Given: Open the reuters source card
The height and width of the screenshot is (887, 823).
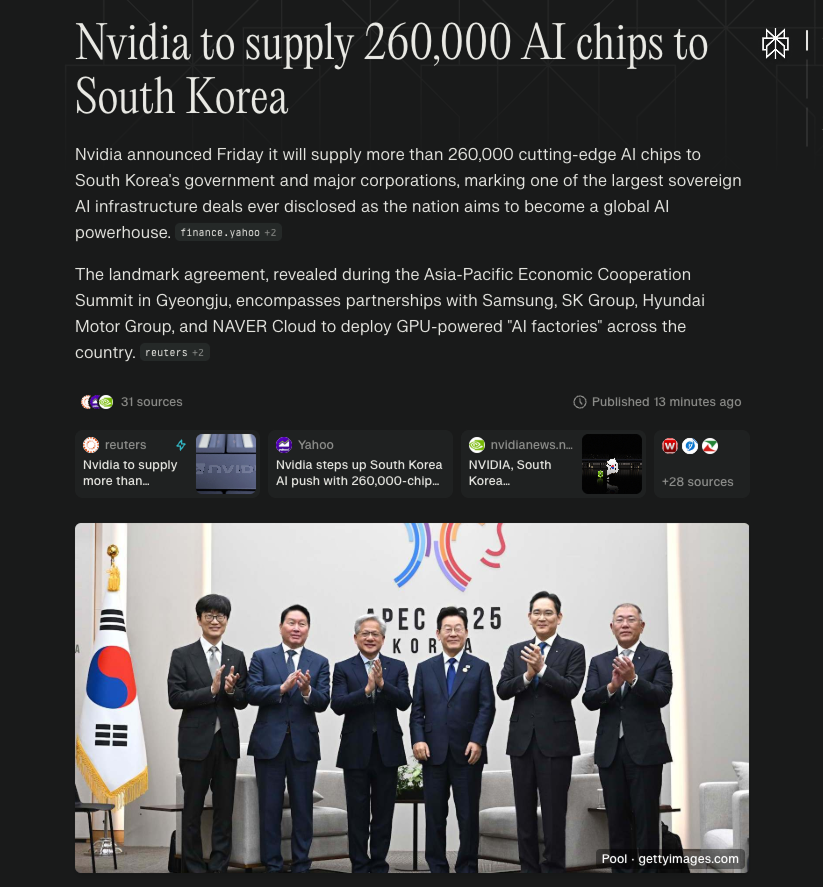Looking at the screenshot, I should tap(167, 464).
